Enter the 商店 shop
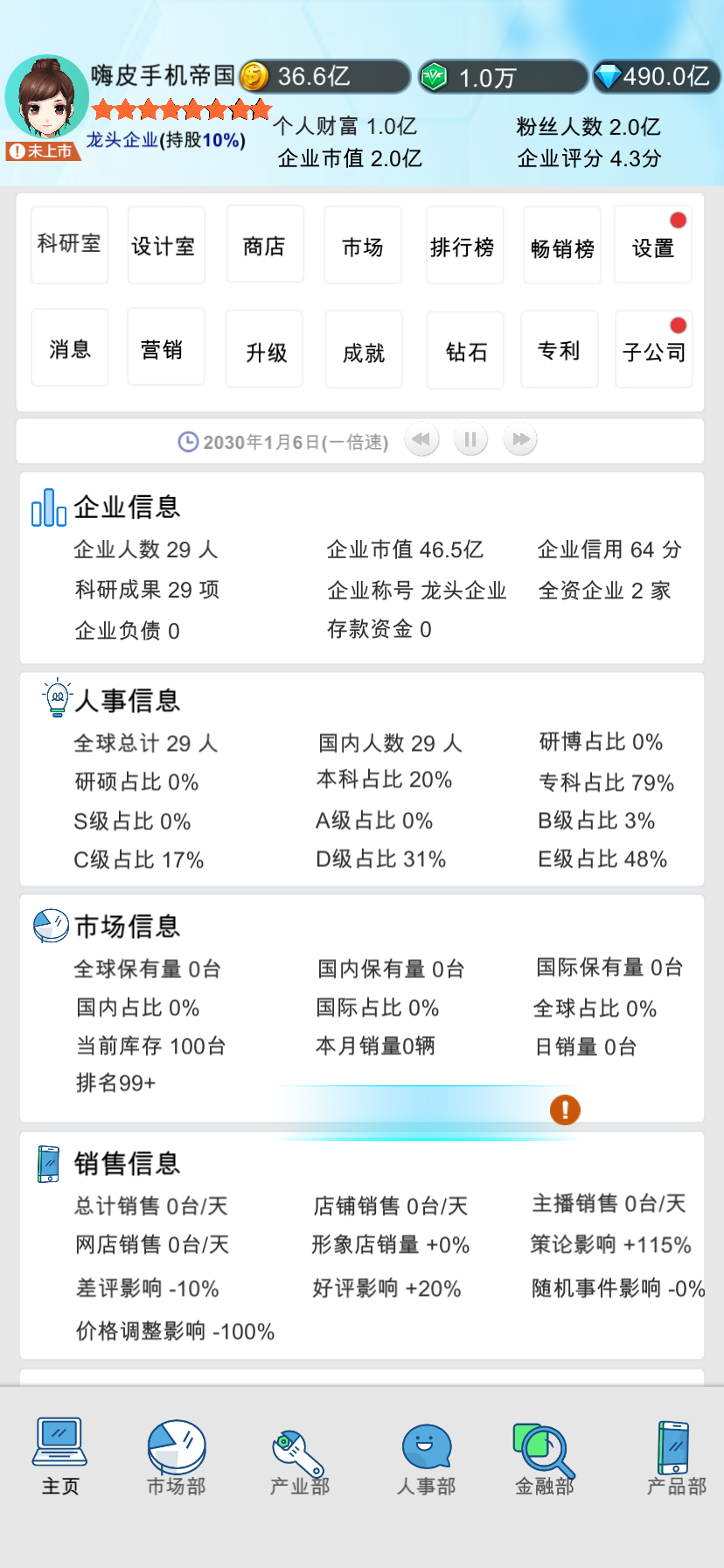The image size is (724, 1568). click(x=265, y=244)
